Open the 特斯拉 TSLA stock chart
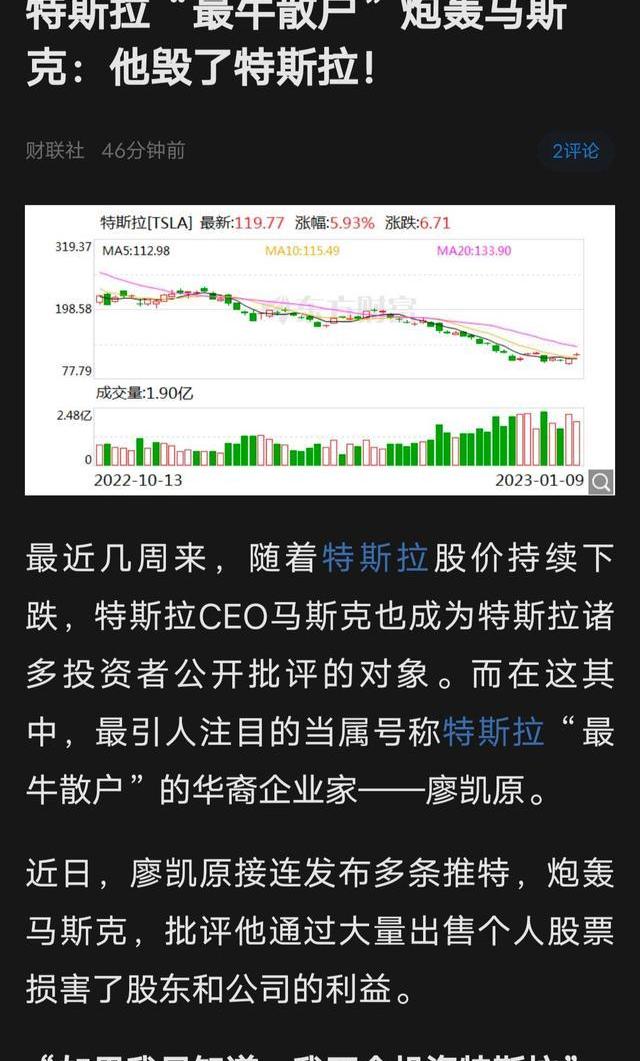This screenshot has height=1061, width=640. pyautogui.click(x=320, y=349)
